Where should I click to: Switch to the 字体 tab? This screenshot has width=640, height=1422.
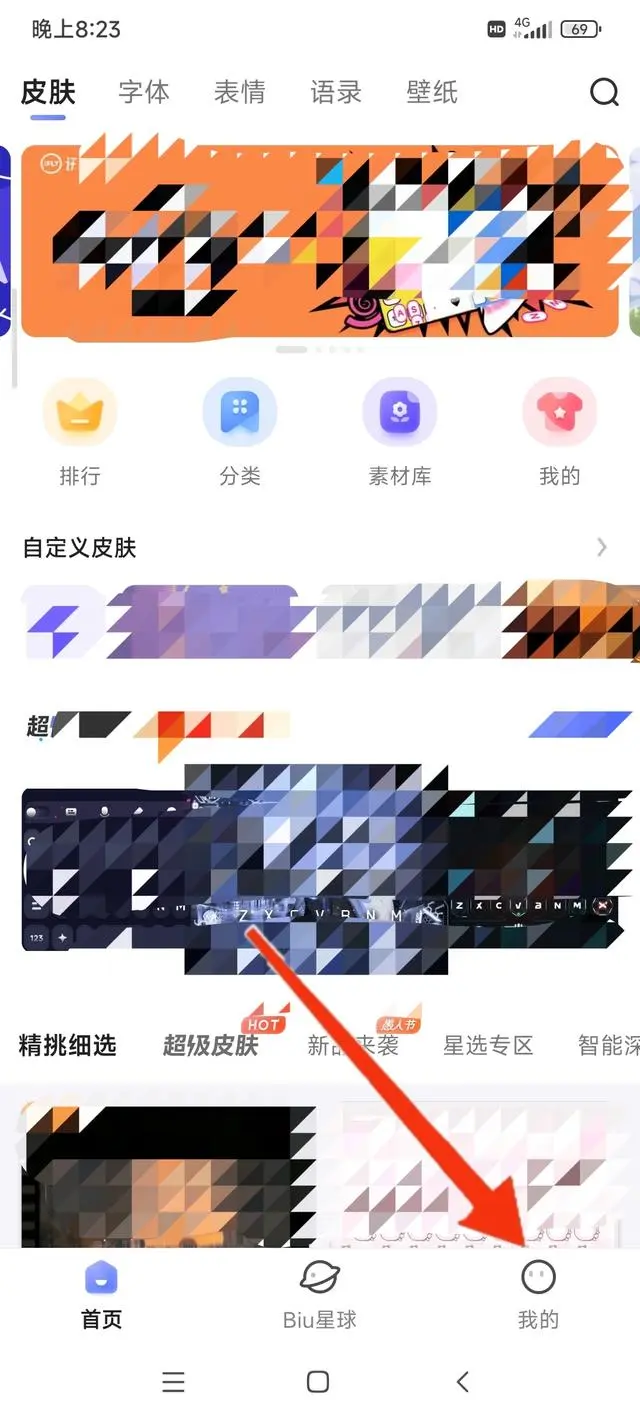pos(144,92)
